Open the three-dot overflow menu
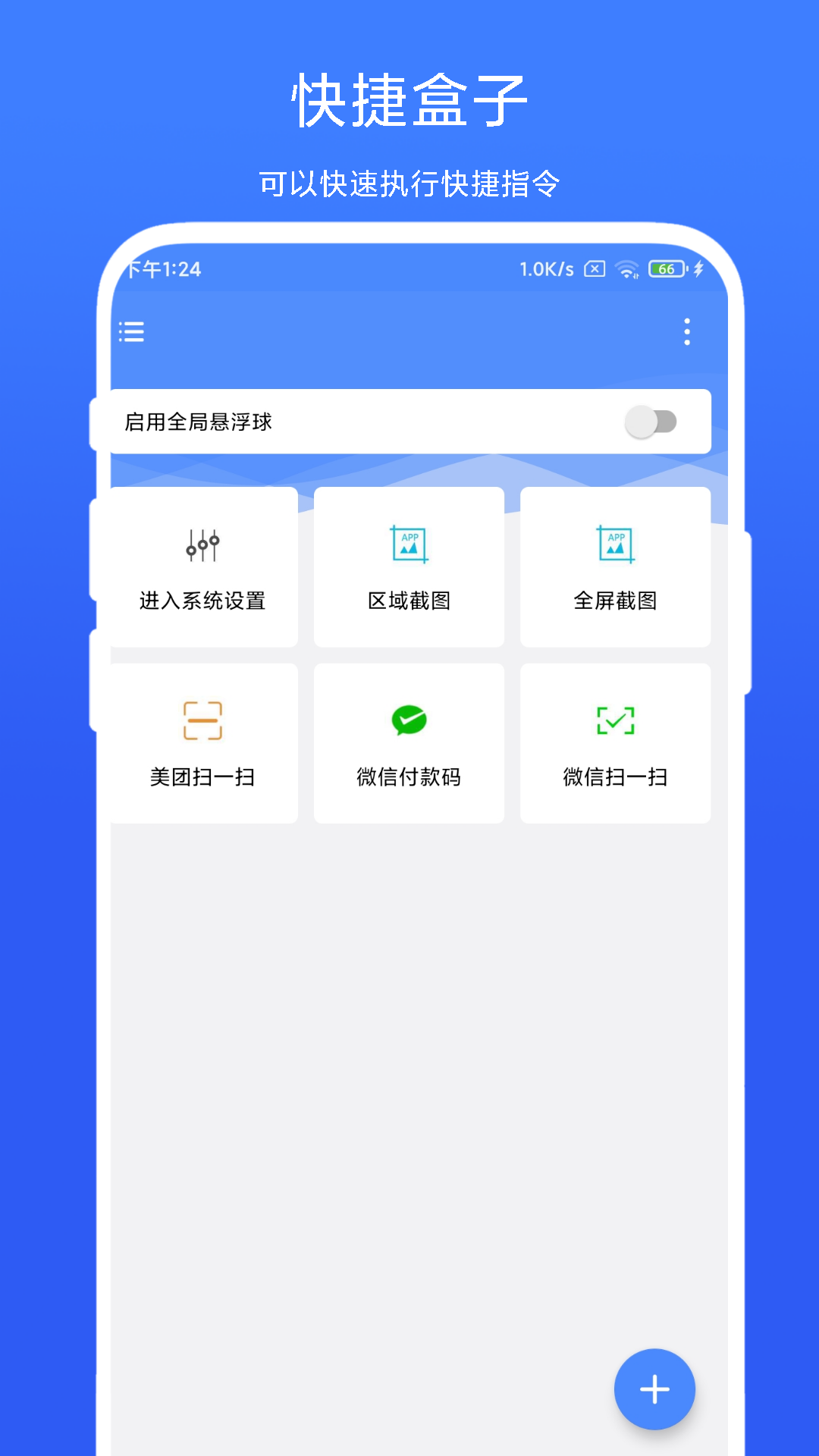819x1456 pixels. click(x=687, y=332)
